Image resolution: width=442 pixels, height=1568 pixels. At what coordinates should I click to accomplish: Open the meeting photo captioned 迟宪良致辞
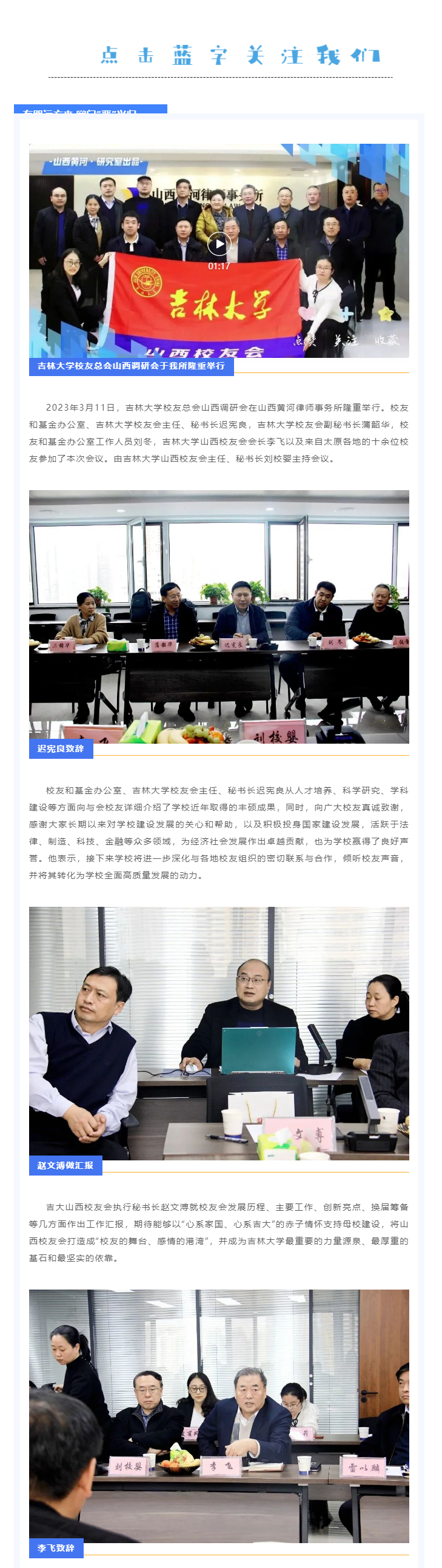[x=218, y=616]
